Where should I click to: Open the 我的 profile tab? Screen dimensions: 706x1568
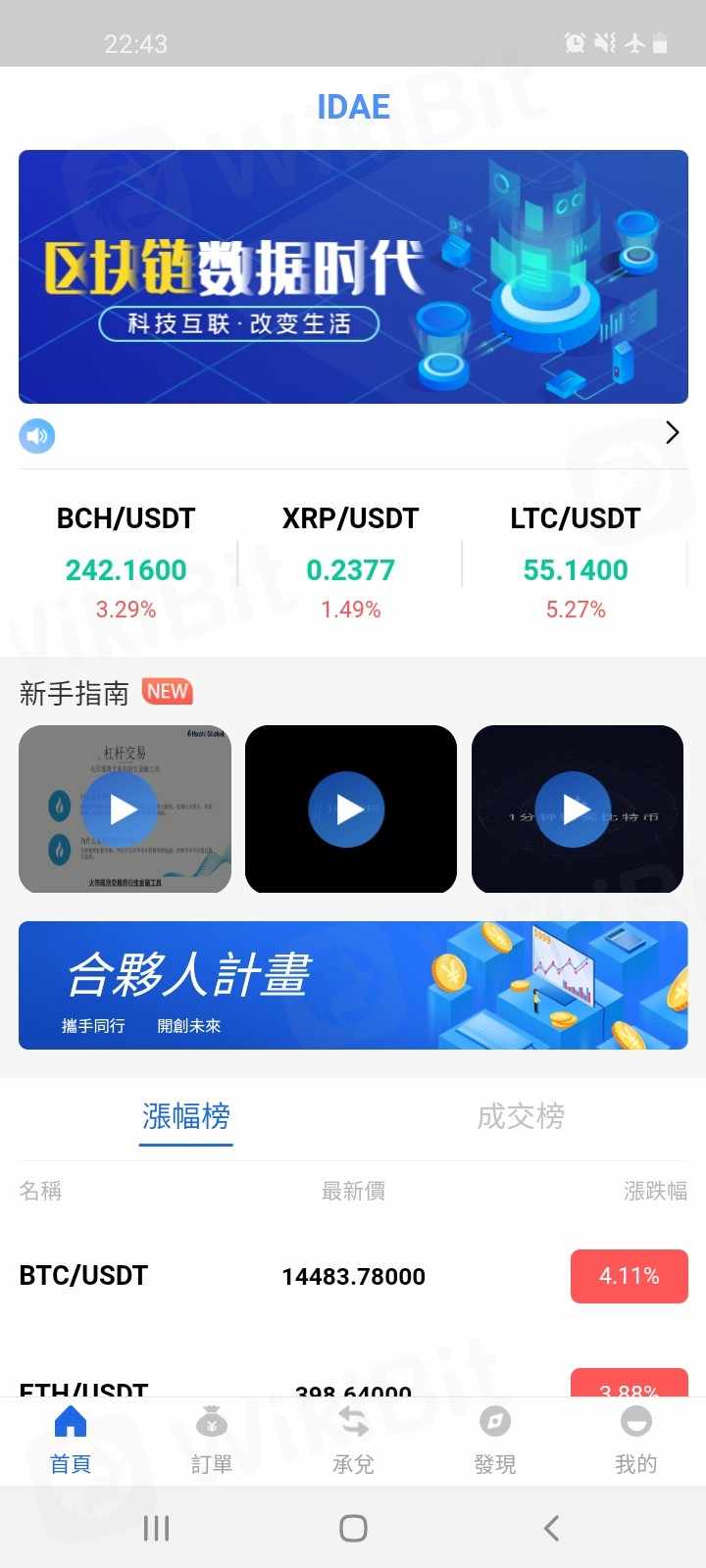pos(635,1440)
